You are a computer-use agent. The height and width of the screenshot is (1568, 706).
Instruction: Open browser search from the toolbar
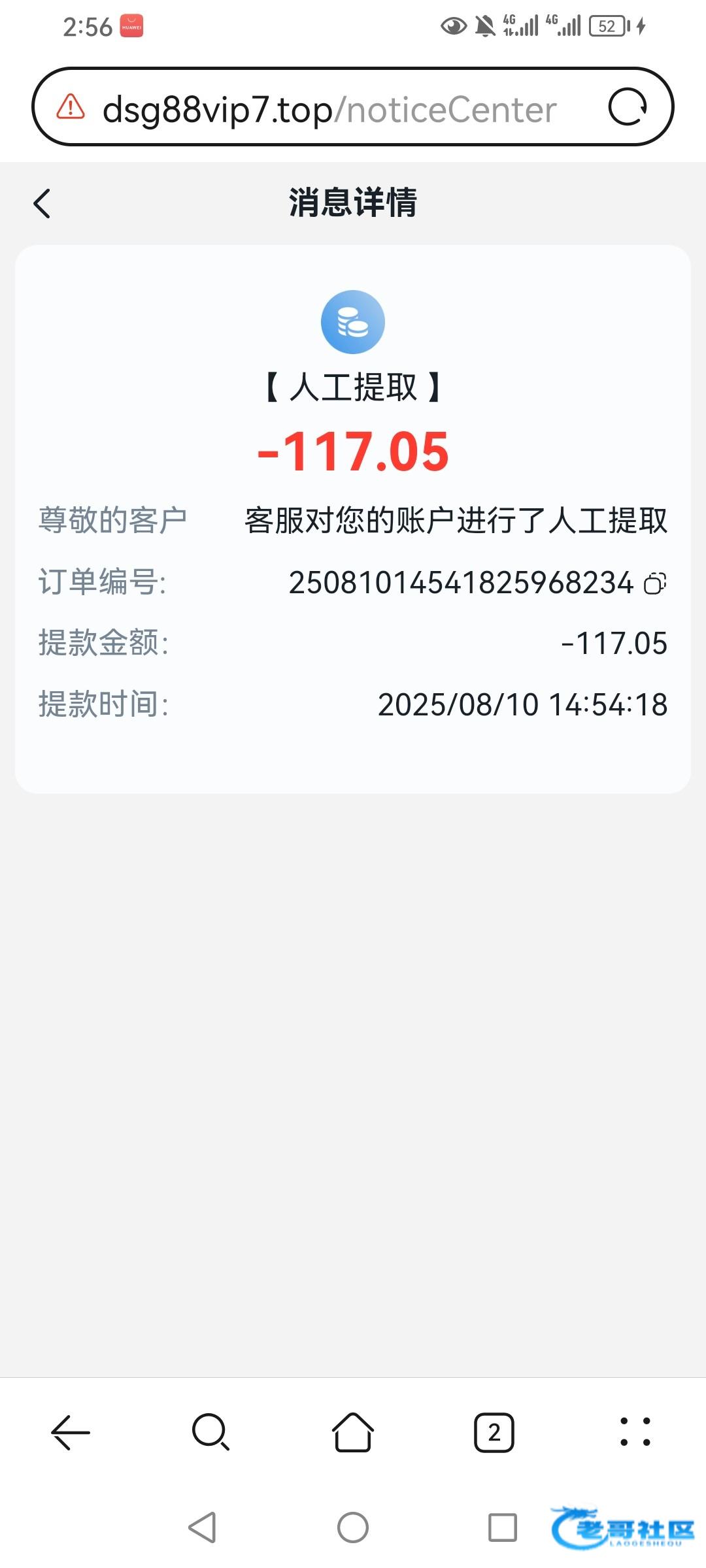[210, 1433]
